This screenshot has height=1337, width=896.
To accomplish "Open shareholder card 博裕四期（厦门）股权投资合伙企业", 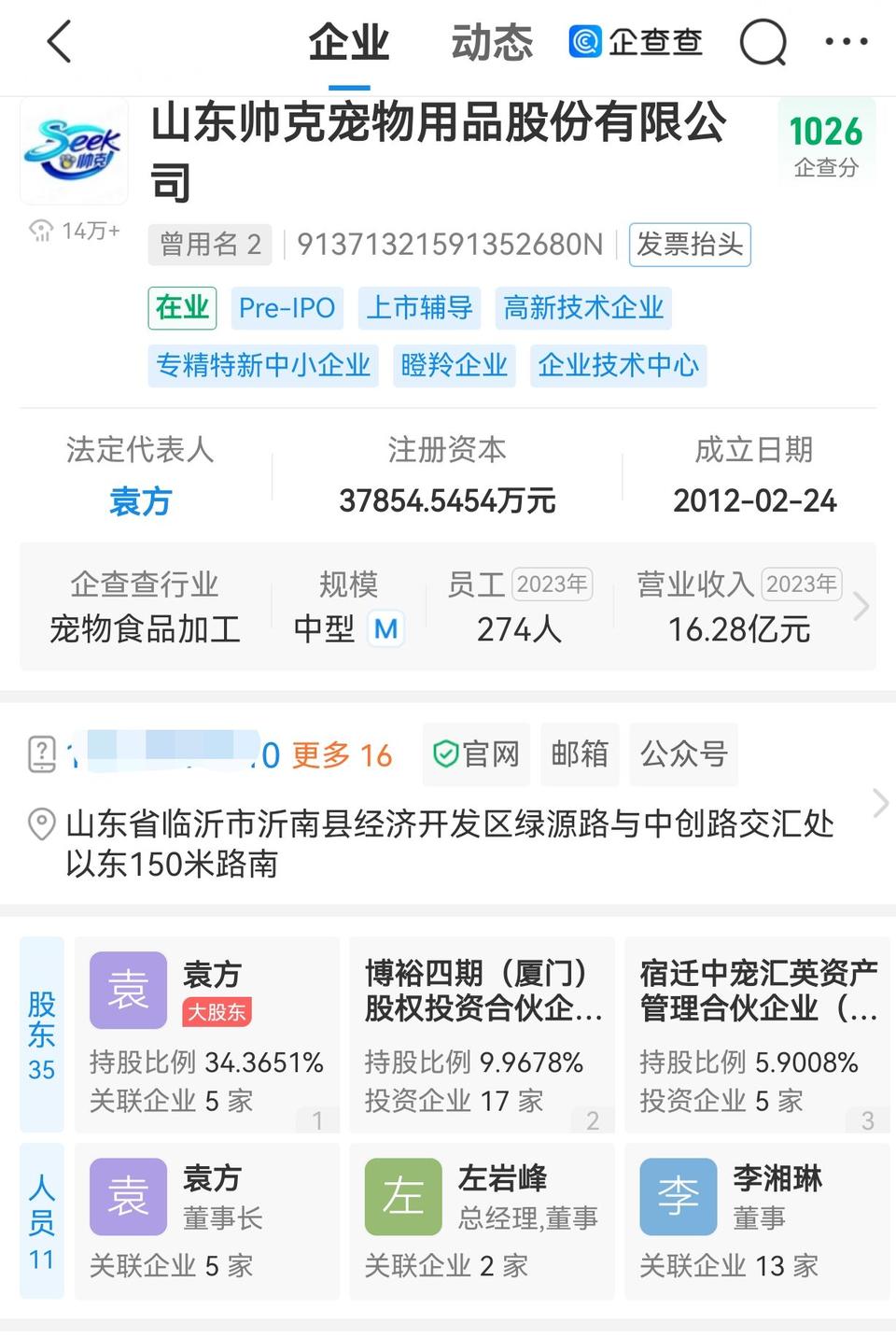I will click(482, 1034).
